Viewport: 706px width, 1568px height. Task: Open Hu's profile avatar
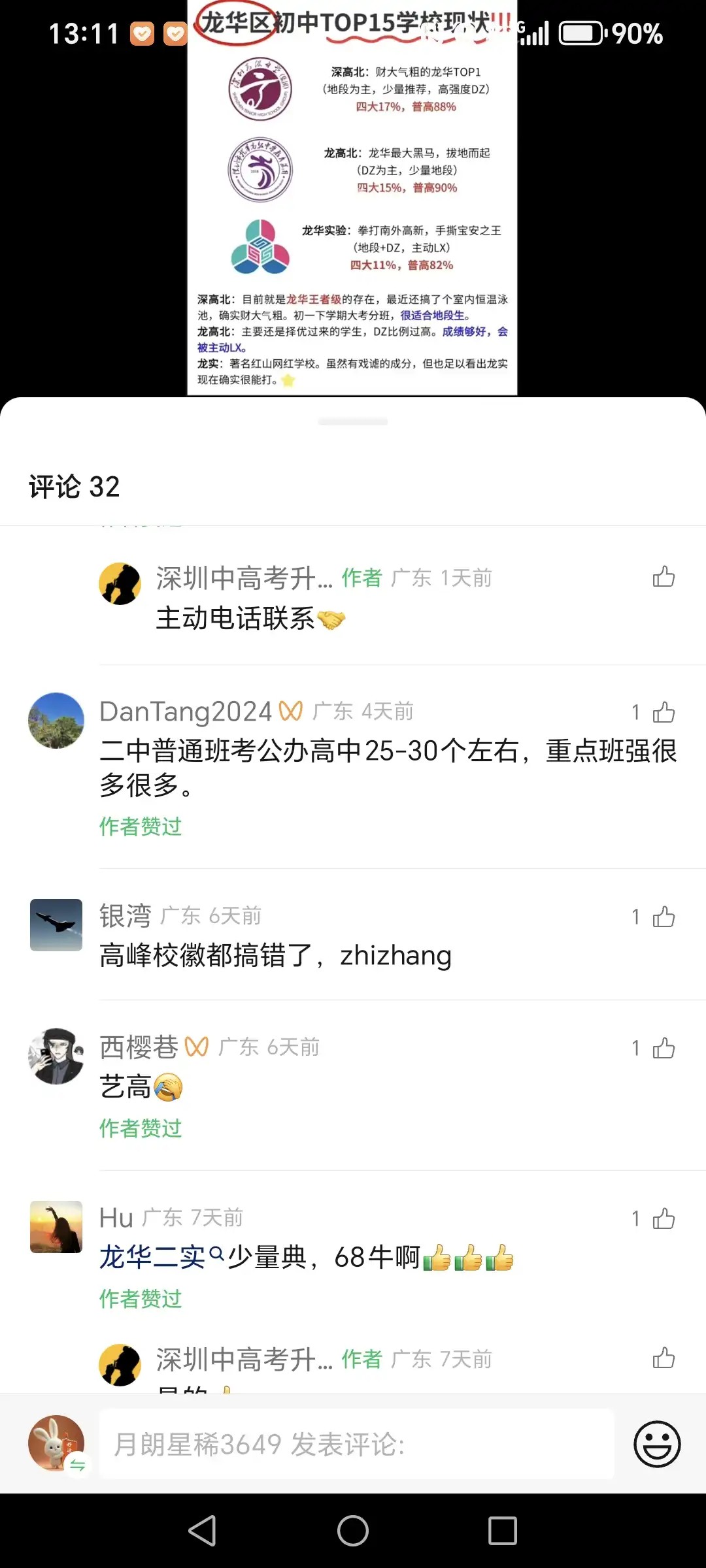tap(56, 1227)
